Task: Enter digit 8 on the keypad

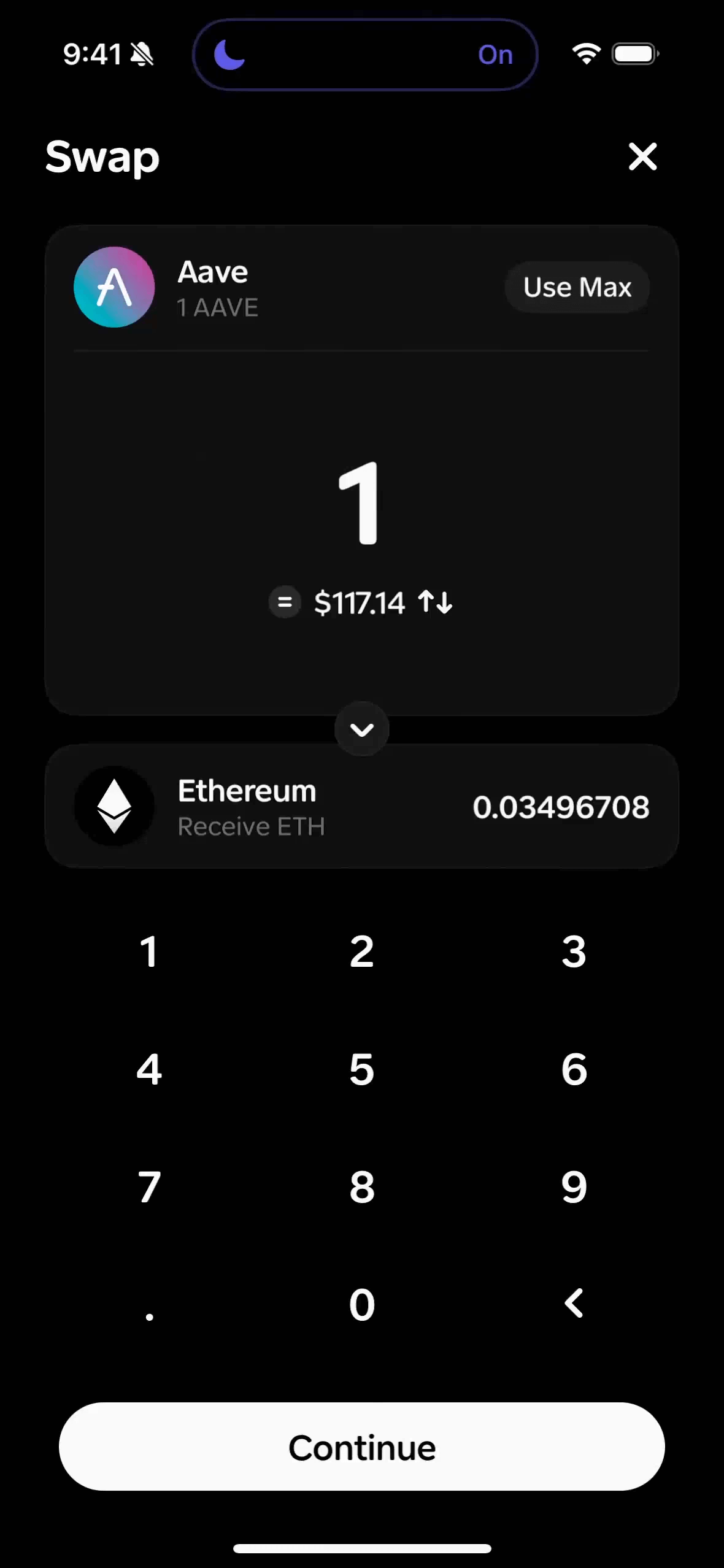Action: coord(362,1187)
